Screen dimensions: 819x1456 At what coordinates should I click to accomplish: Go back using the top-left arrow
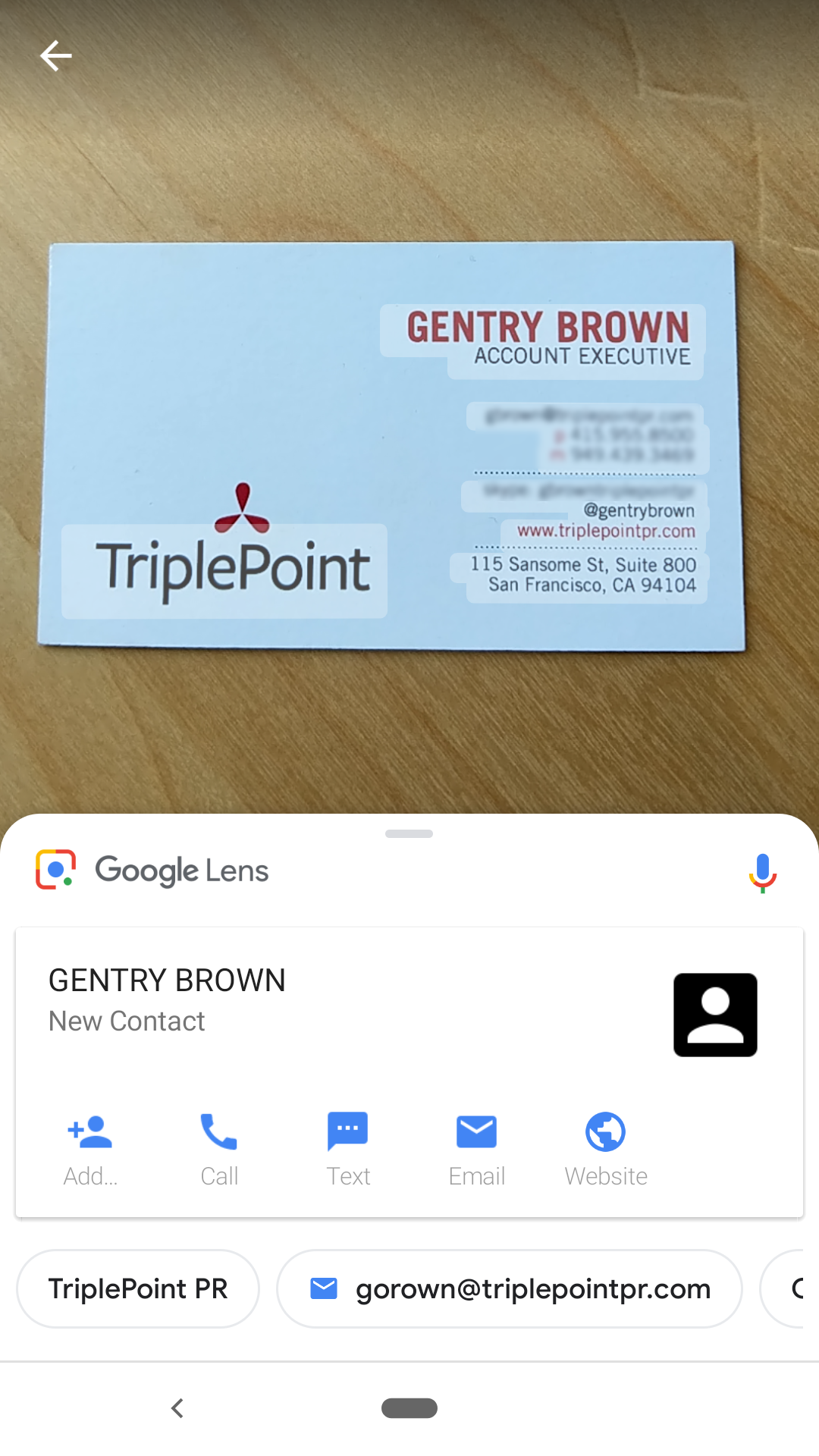coord(55,56)
